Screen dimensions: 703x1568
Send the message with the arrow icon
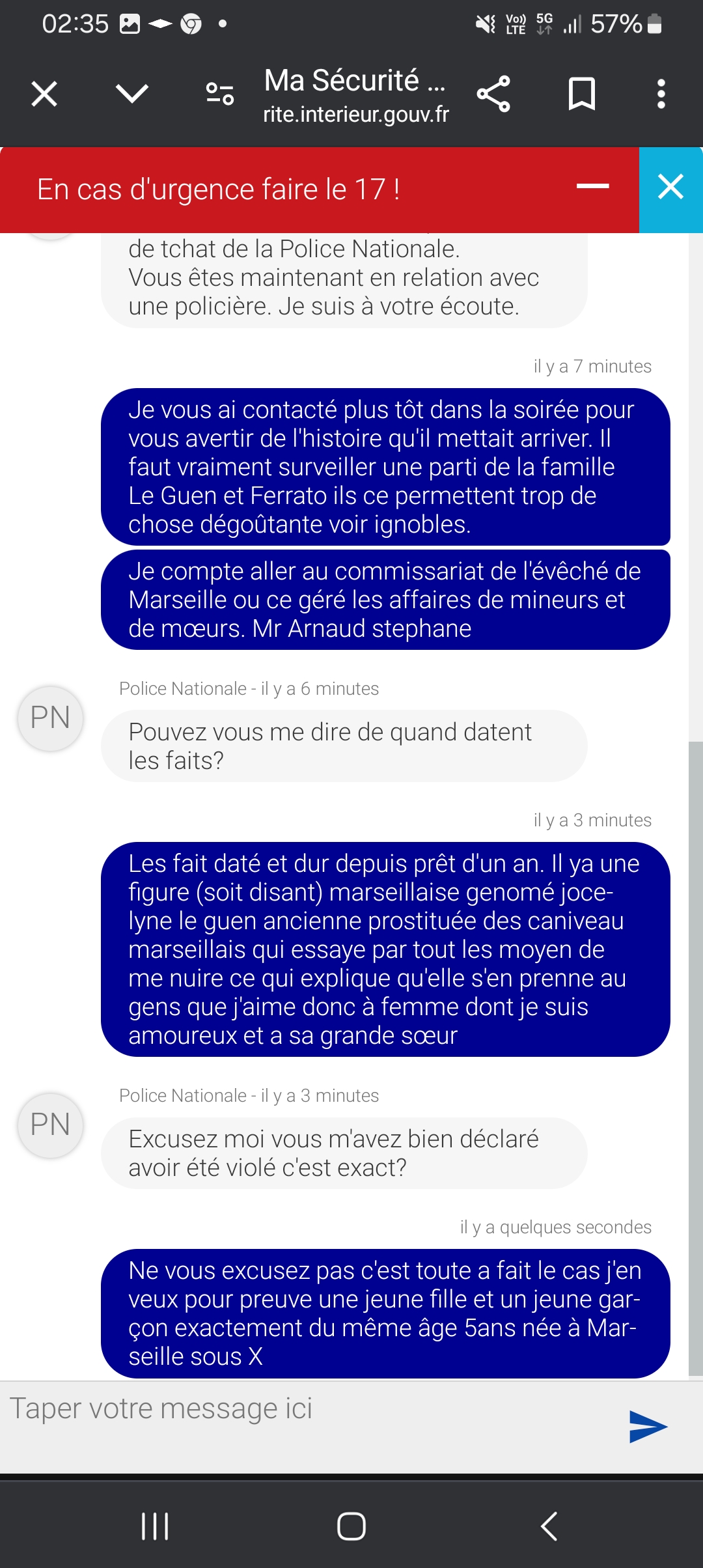coord(648,1427)
